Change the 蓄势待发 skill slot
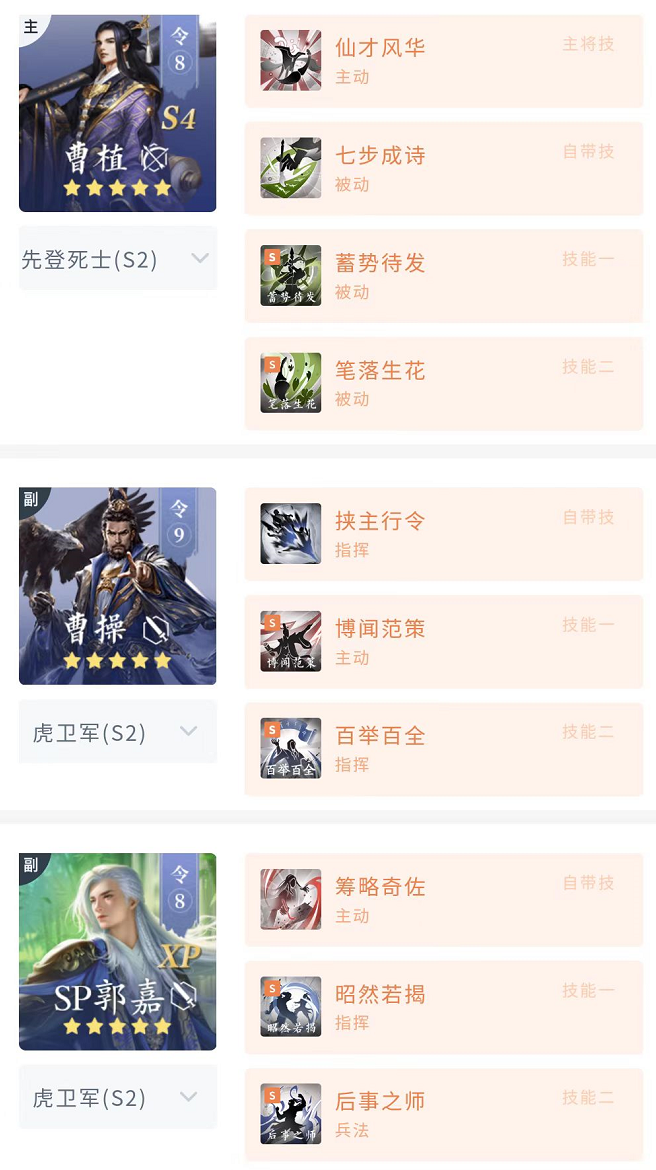656x1170 pixels. tap(443, 276)
